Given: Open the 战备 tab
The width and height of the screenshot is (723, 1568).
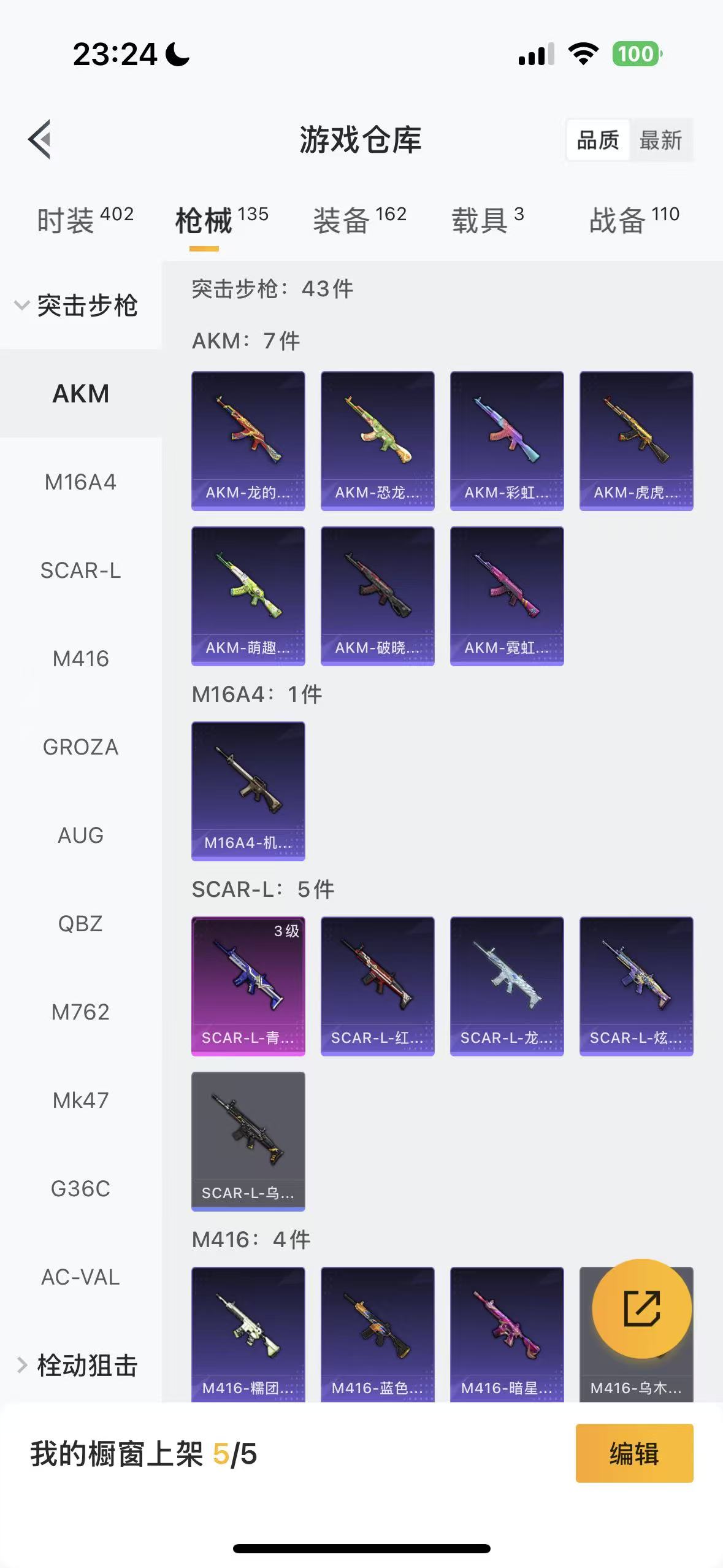Looking at the screenshot, I should tap(634, 220).
